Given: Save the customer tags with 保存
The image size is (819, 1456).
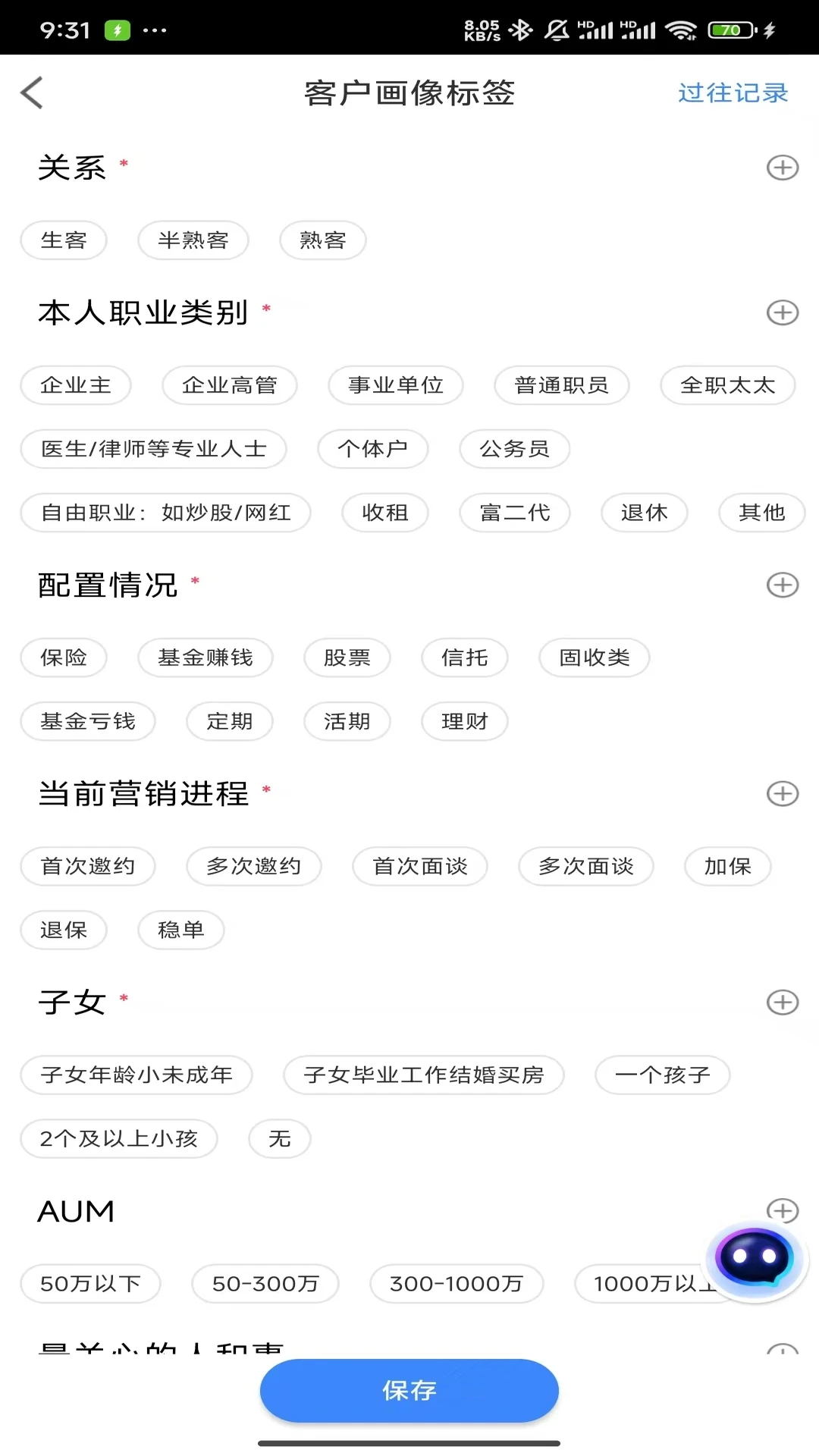Looking at the screenshot, I should pyautogui.click(x=409, y=1390).
